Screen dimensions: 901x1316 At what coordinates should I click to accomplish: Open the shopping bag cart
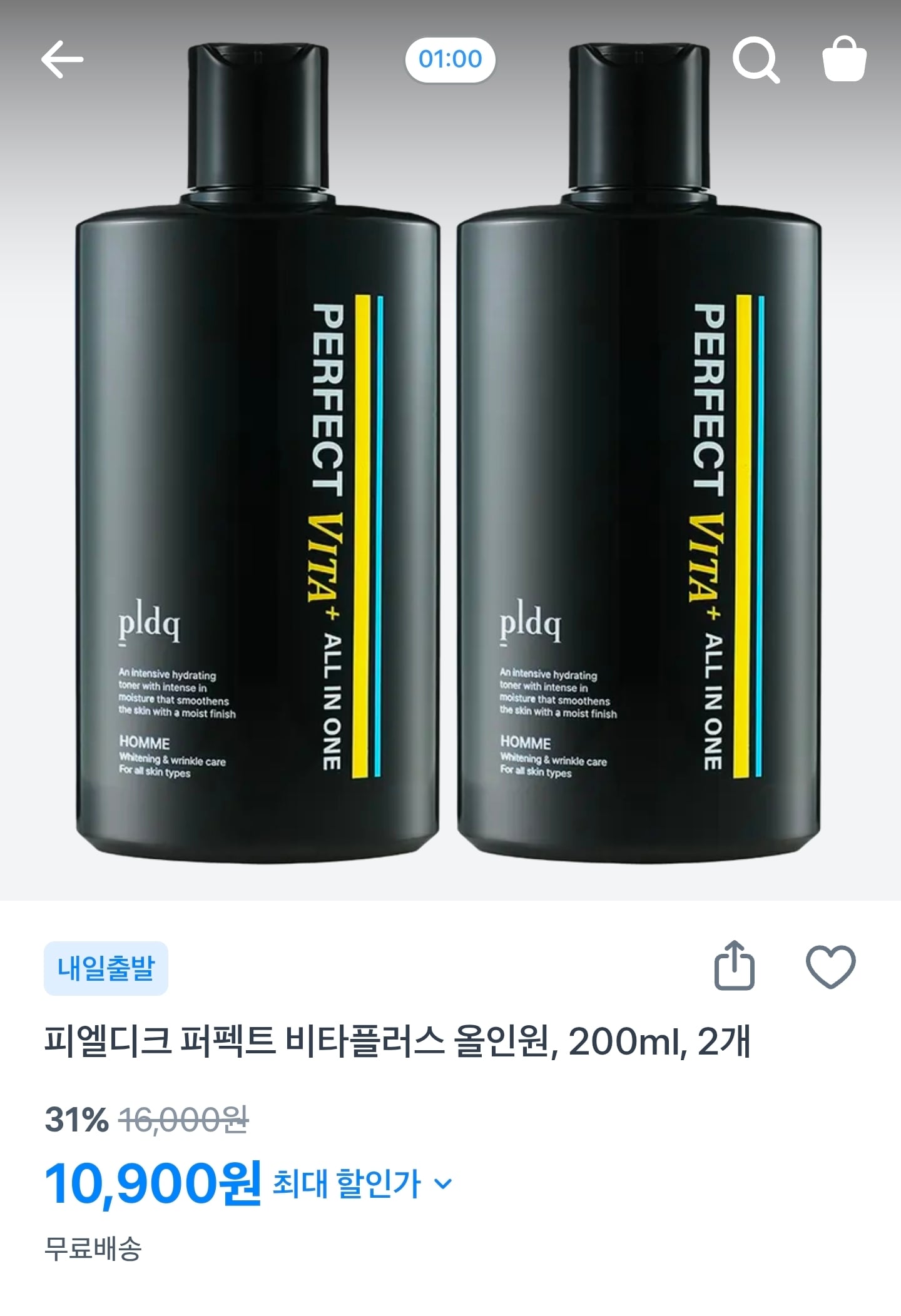844,60
